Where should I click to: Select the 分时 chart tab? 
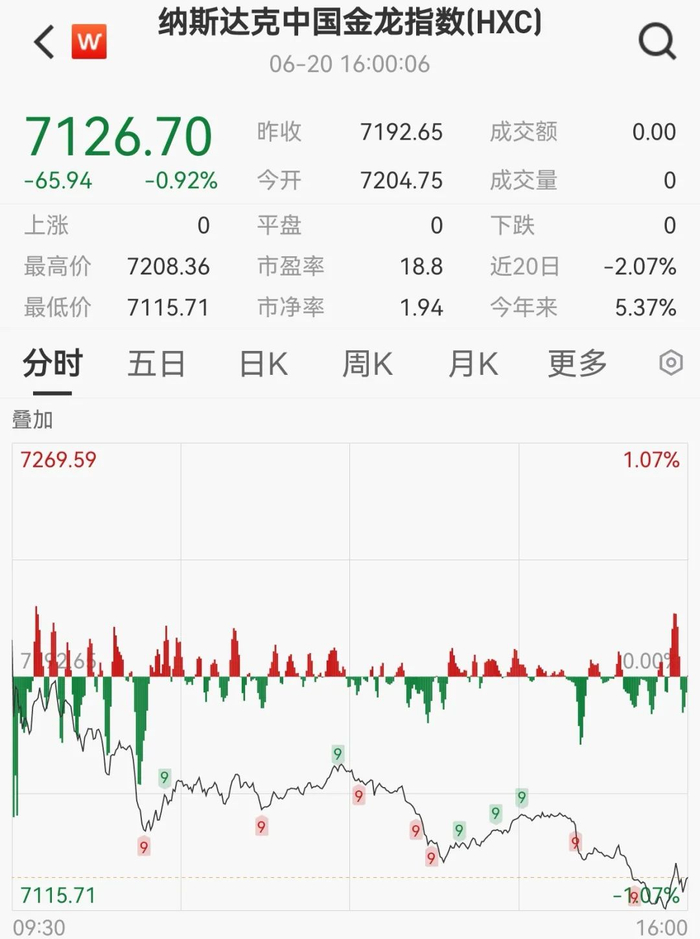(x=53, y=364)
